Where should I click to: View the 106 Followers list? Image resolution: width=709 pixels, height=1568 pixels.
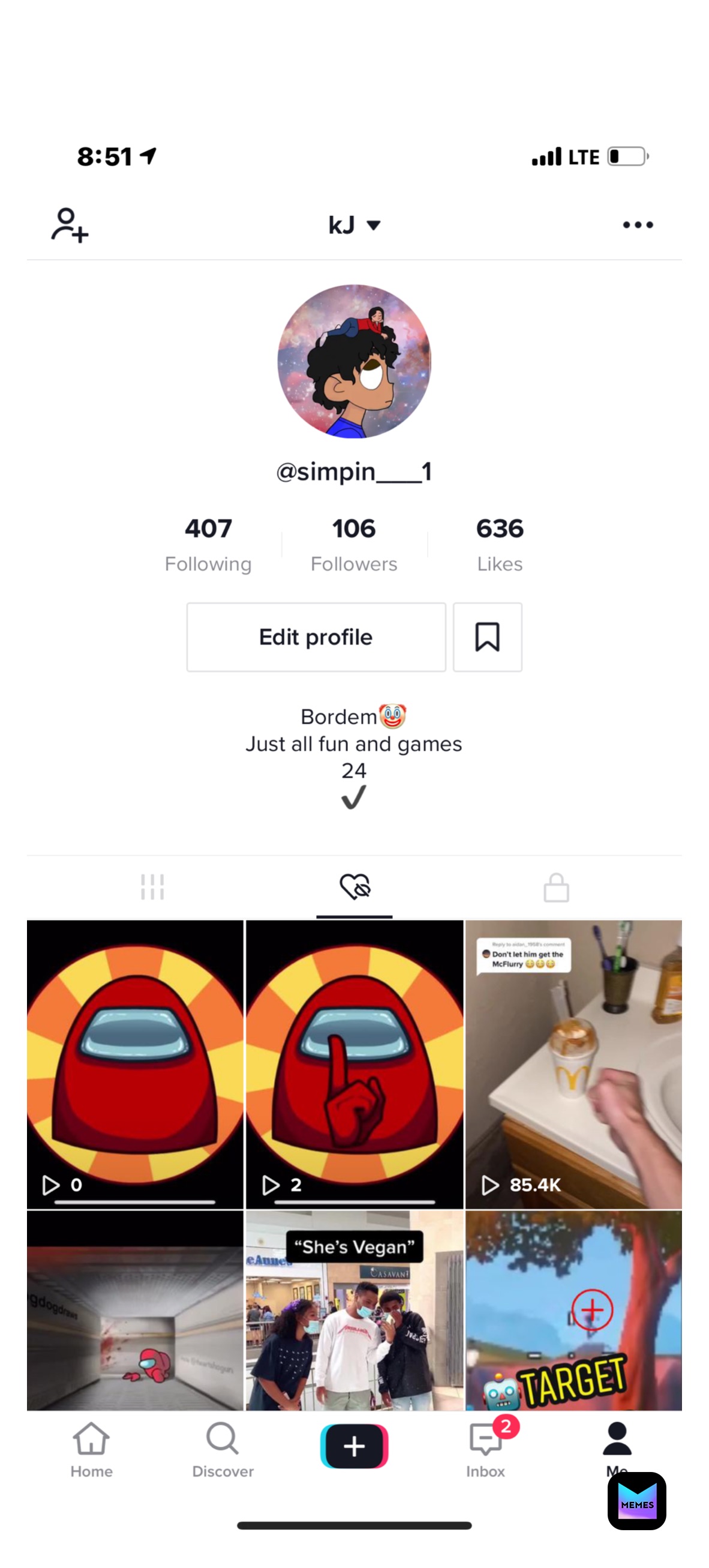point(354,544)
